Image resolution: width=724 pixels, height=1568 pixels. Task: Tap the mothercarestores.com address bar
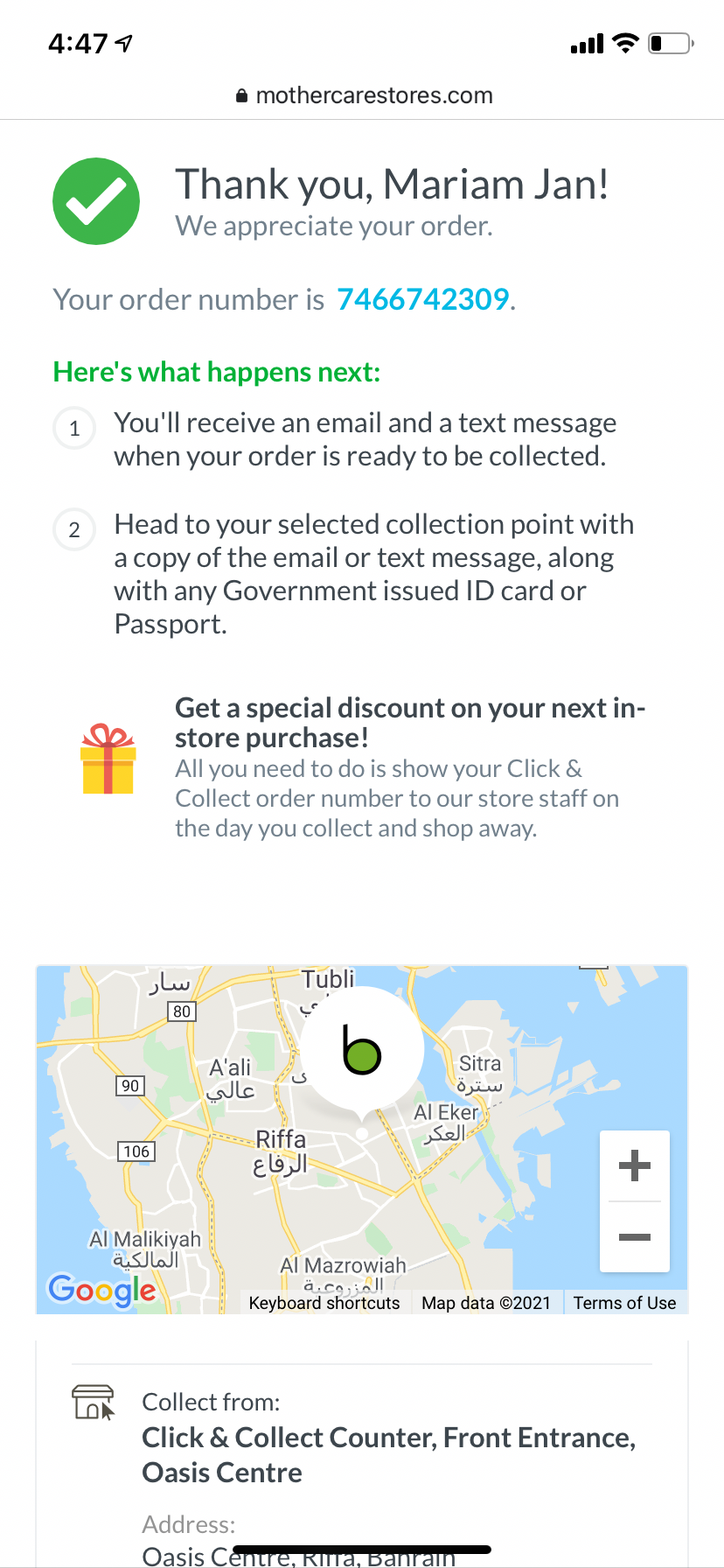(364, 95)
